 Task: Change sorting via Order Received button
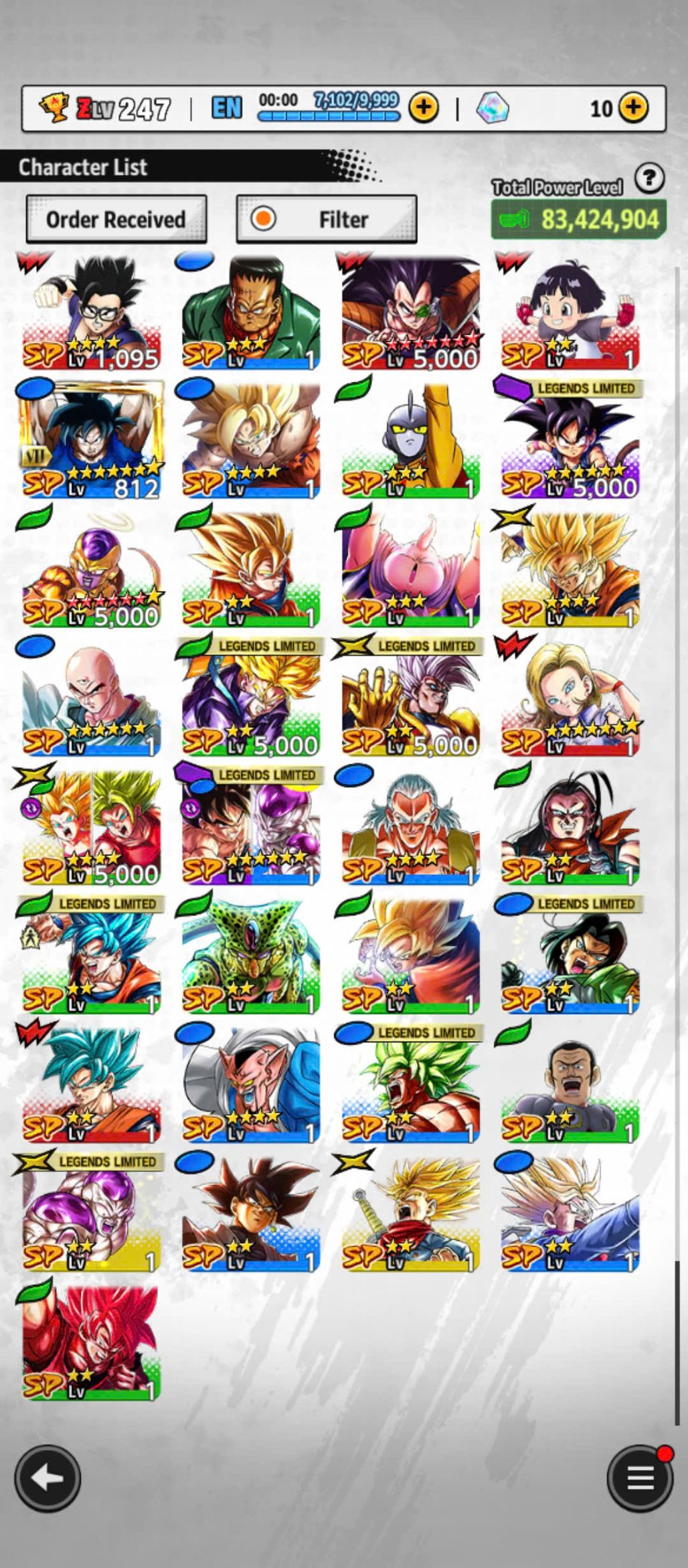(x=116, y=219)
